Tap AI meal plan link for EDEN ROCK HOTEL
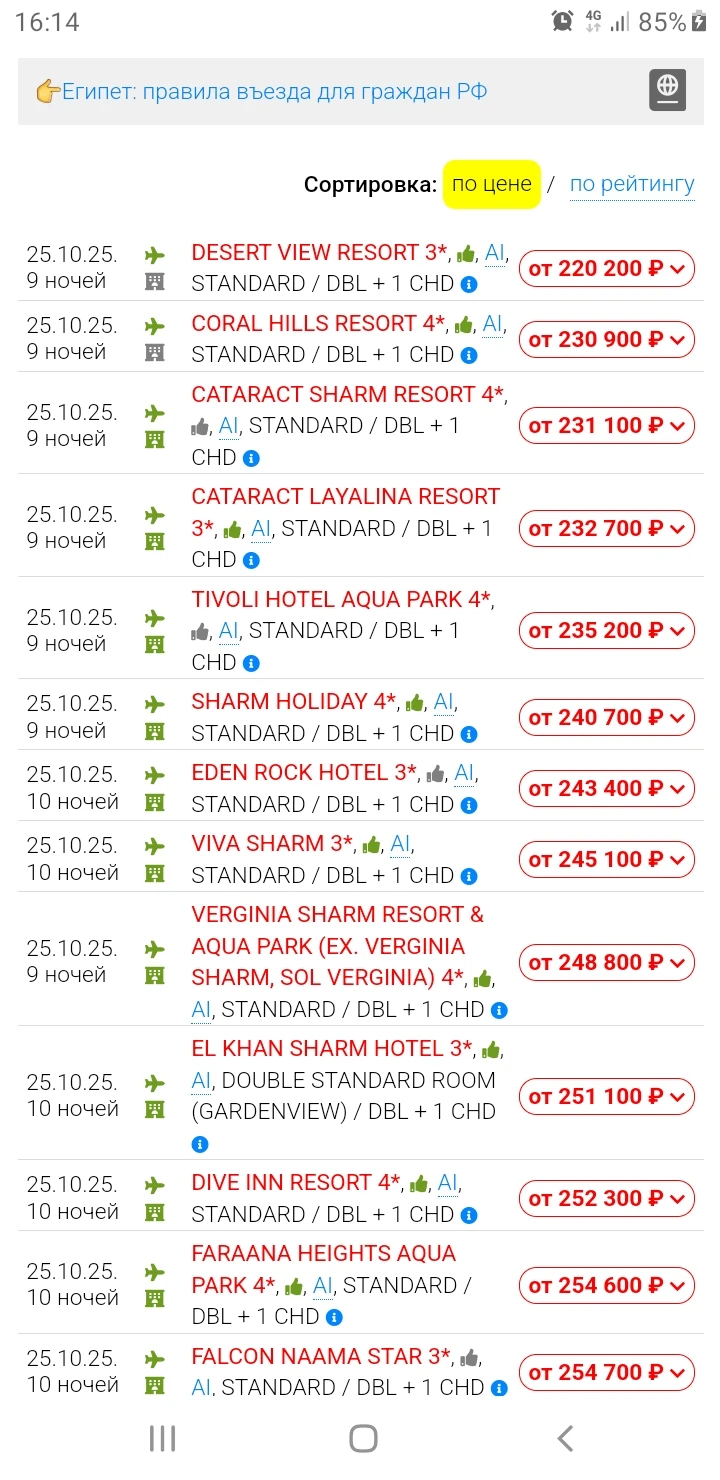Image resolution: width=720 pixels, height=1480 pixels. [464, 773]
